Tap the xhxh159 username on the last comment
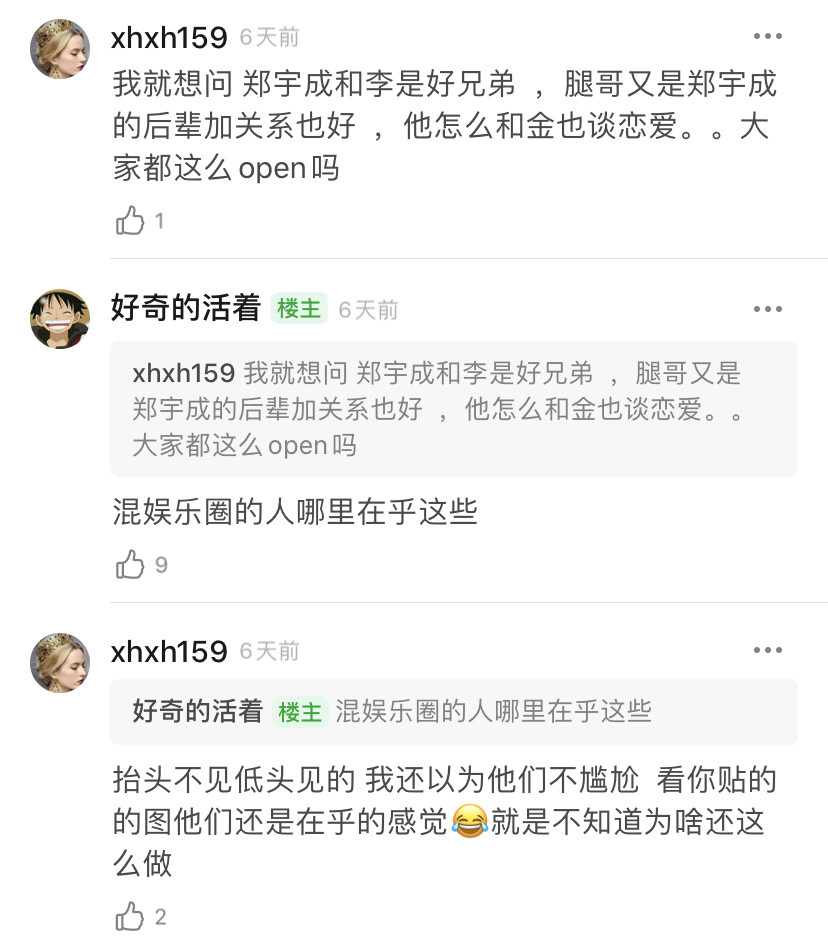Viewport: 828px width, 943px height. [x=169, y=652]
